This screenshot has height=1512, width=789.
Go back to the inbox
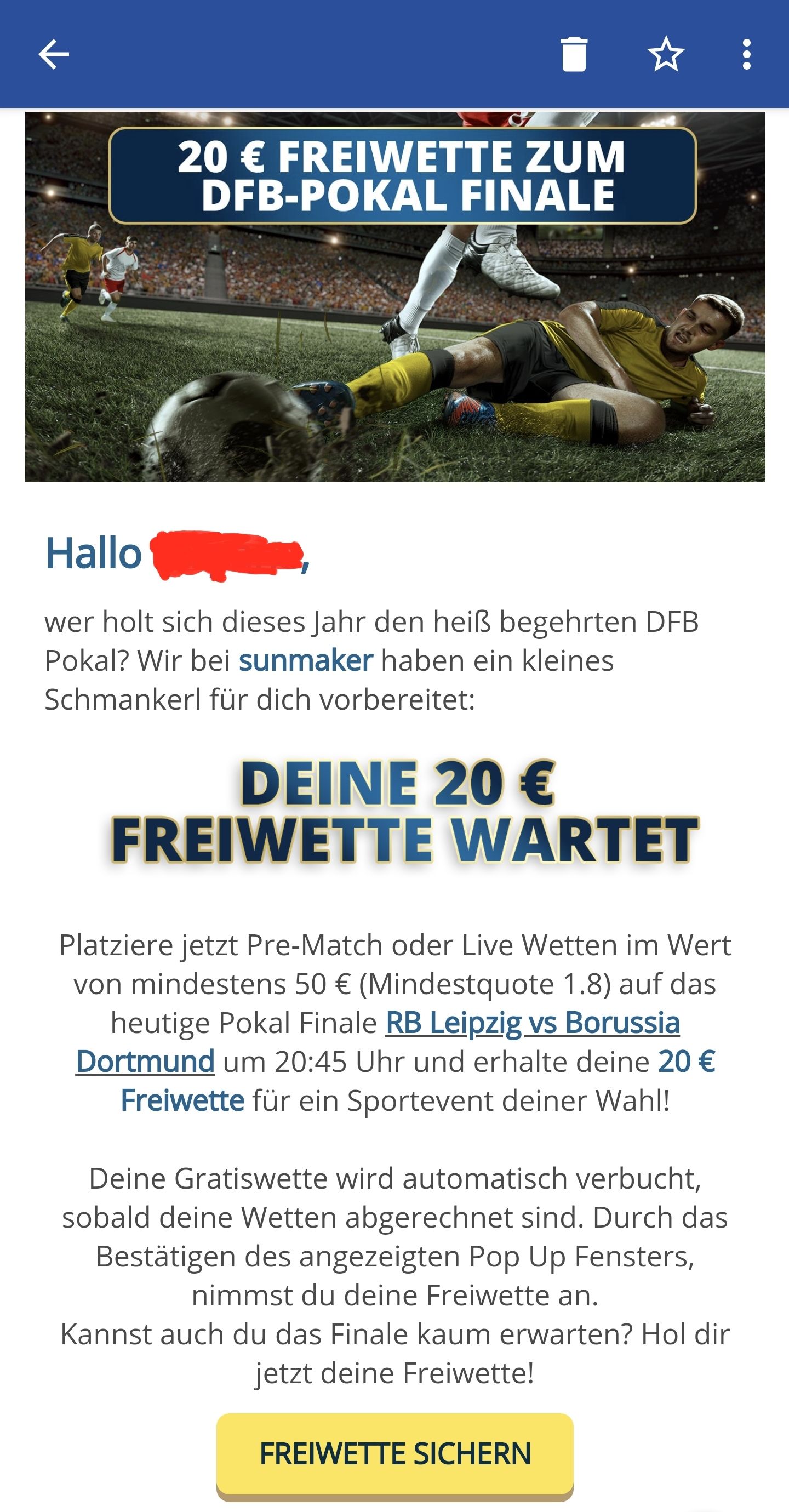pos(54,55)
